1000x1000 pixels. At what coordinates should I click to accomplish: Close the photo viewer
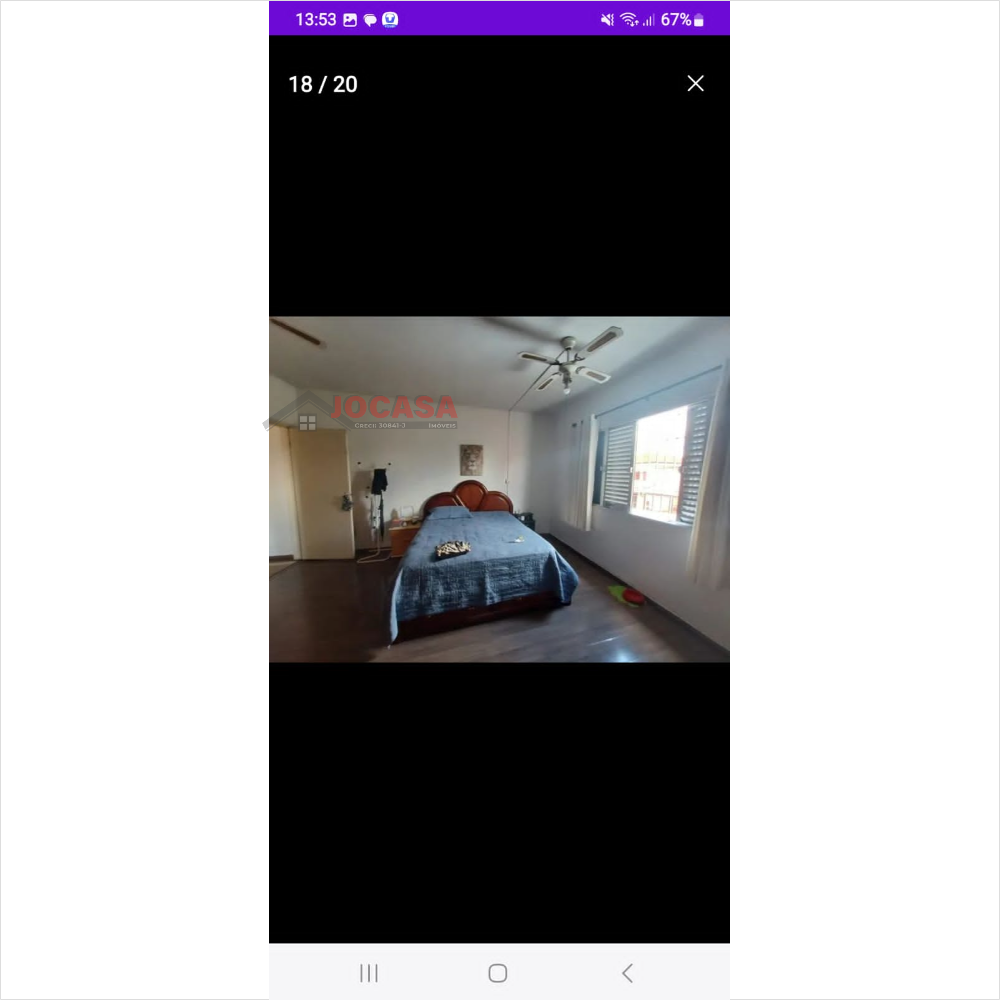pyautogui.click(x=696, y=84)
